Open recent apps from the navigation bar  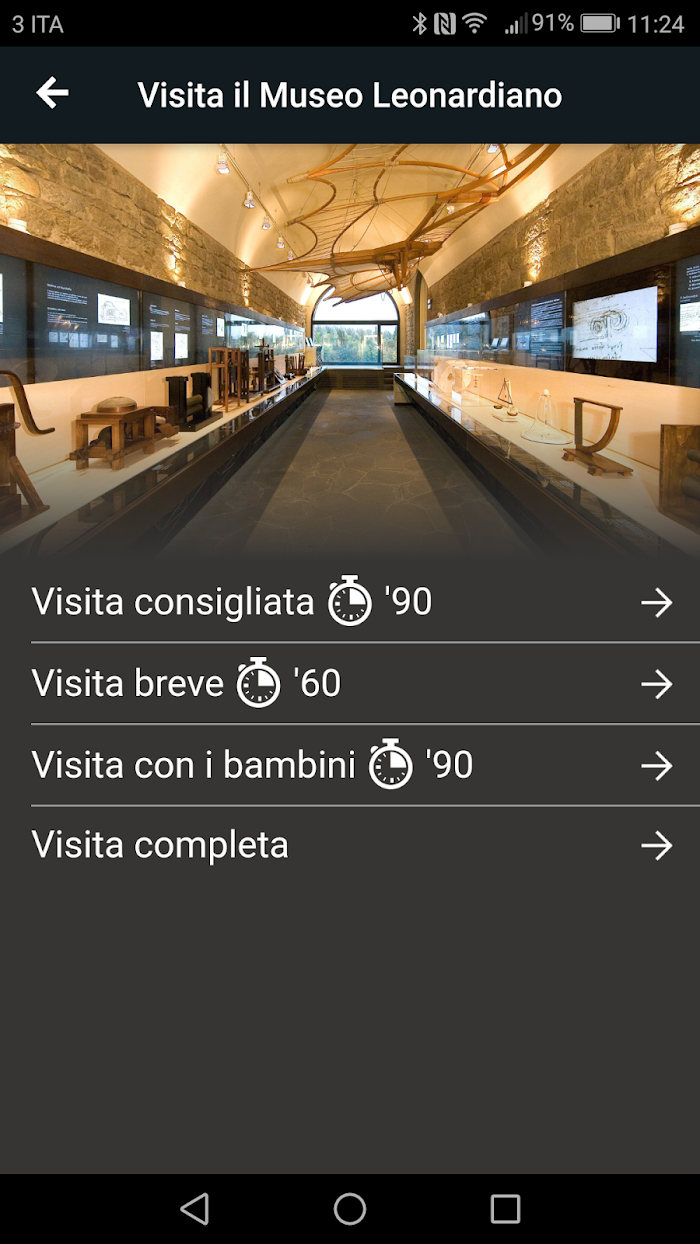point(505,1209)
